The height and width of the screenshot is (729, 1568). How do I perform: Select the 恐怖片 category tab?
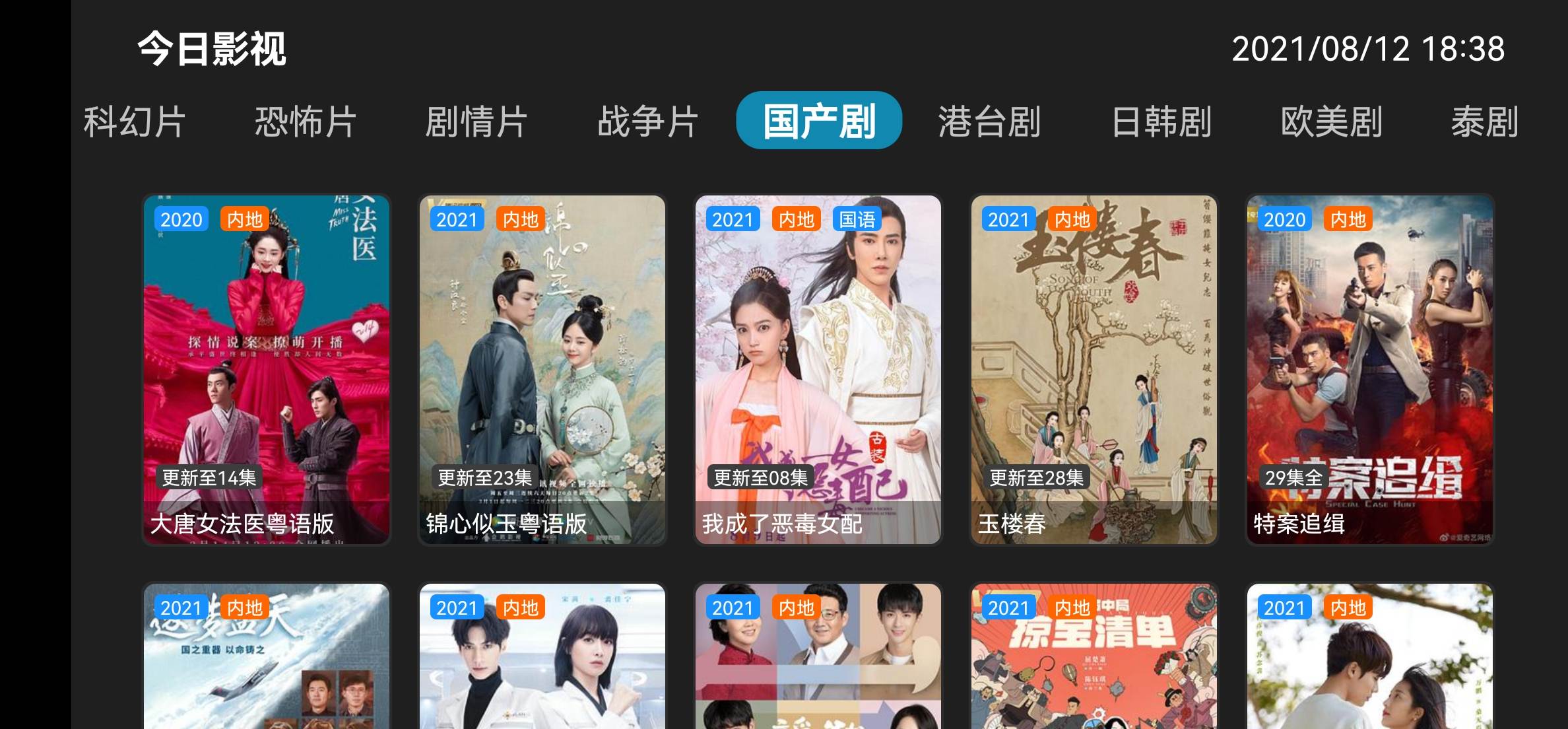pos(305,121)
